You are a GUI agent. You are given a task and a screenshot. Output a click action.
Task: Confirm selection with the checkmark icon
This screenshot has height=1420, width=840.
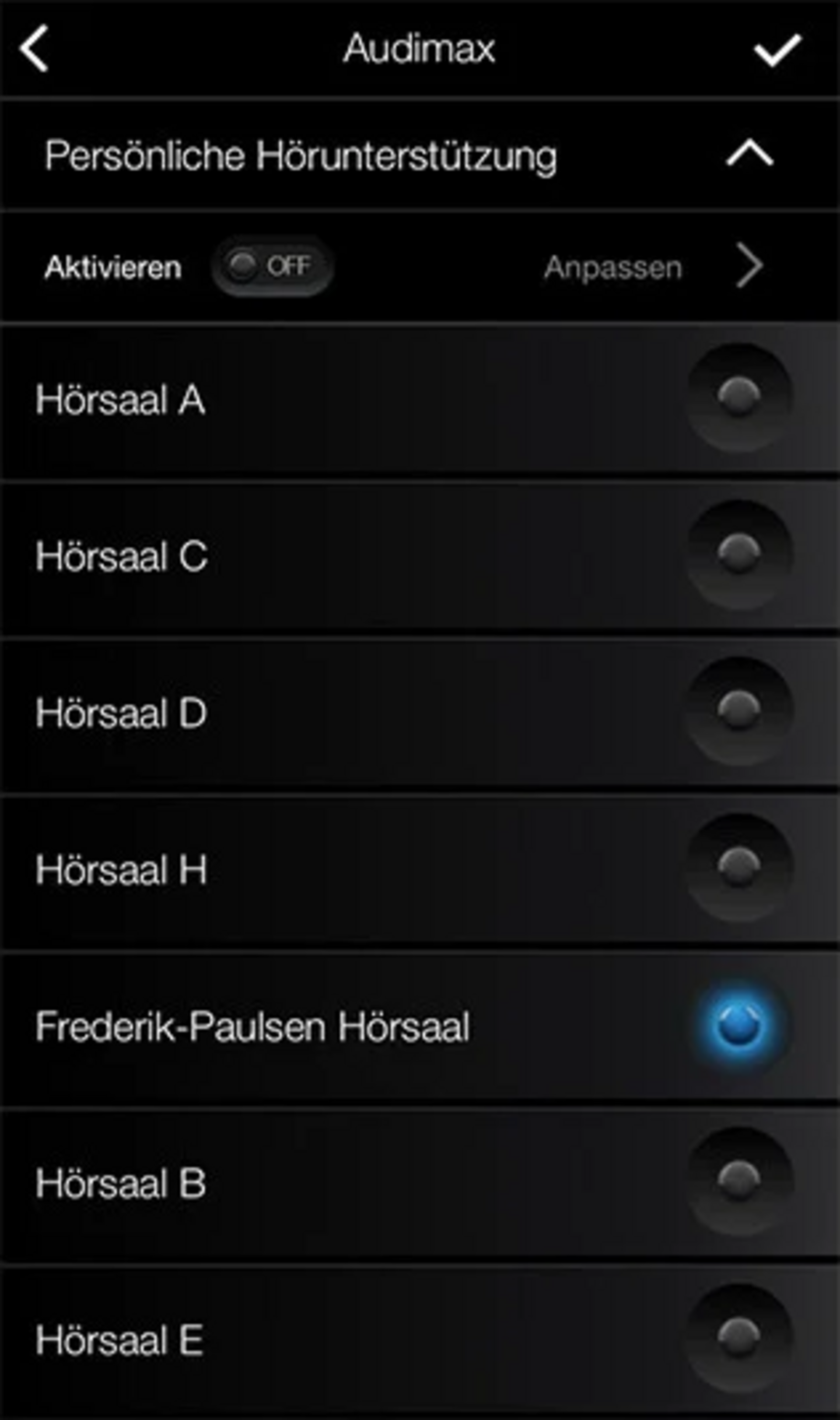click(777, 50)
